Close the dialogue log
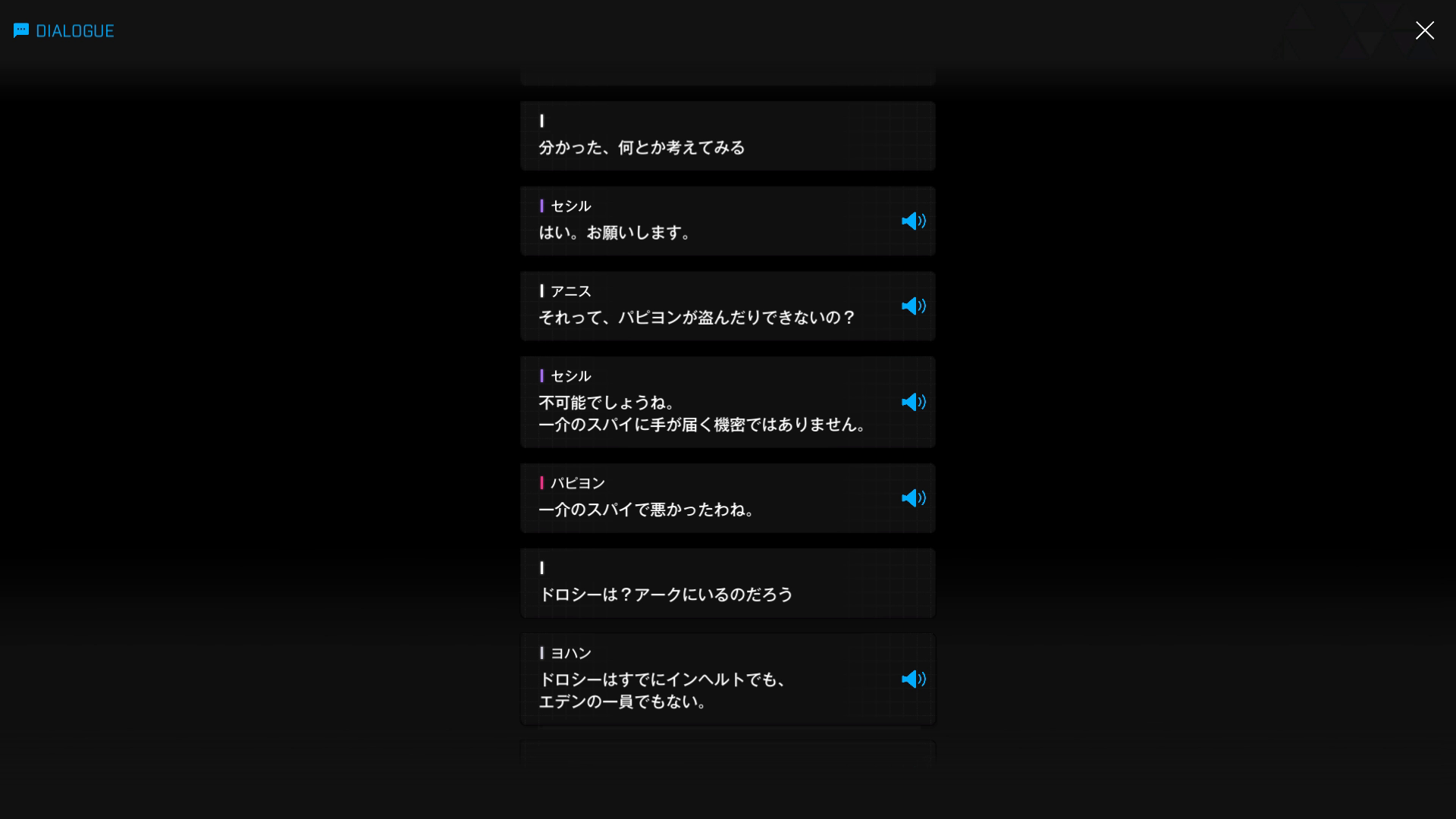The image size is (1456, 819). click(x=1424, y=30)
